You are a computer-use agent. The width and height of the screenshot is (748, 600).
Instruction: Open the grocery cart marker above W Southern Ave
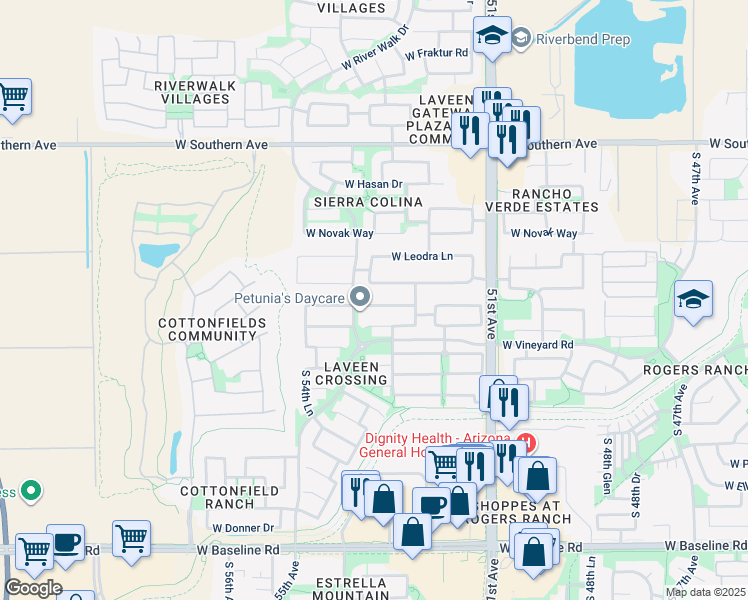pyautogui.click(x=13, y=101)
